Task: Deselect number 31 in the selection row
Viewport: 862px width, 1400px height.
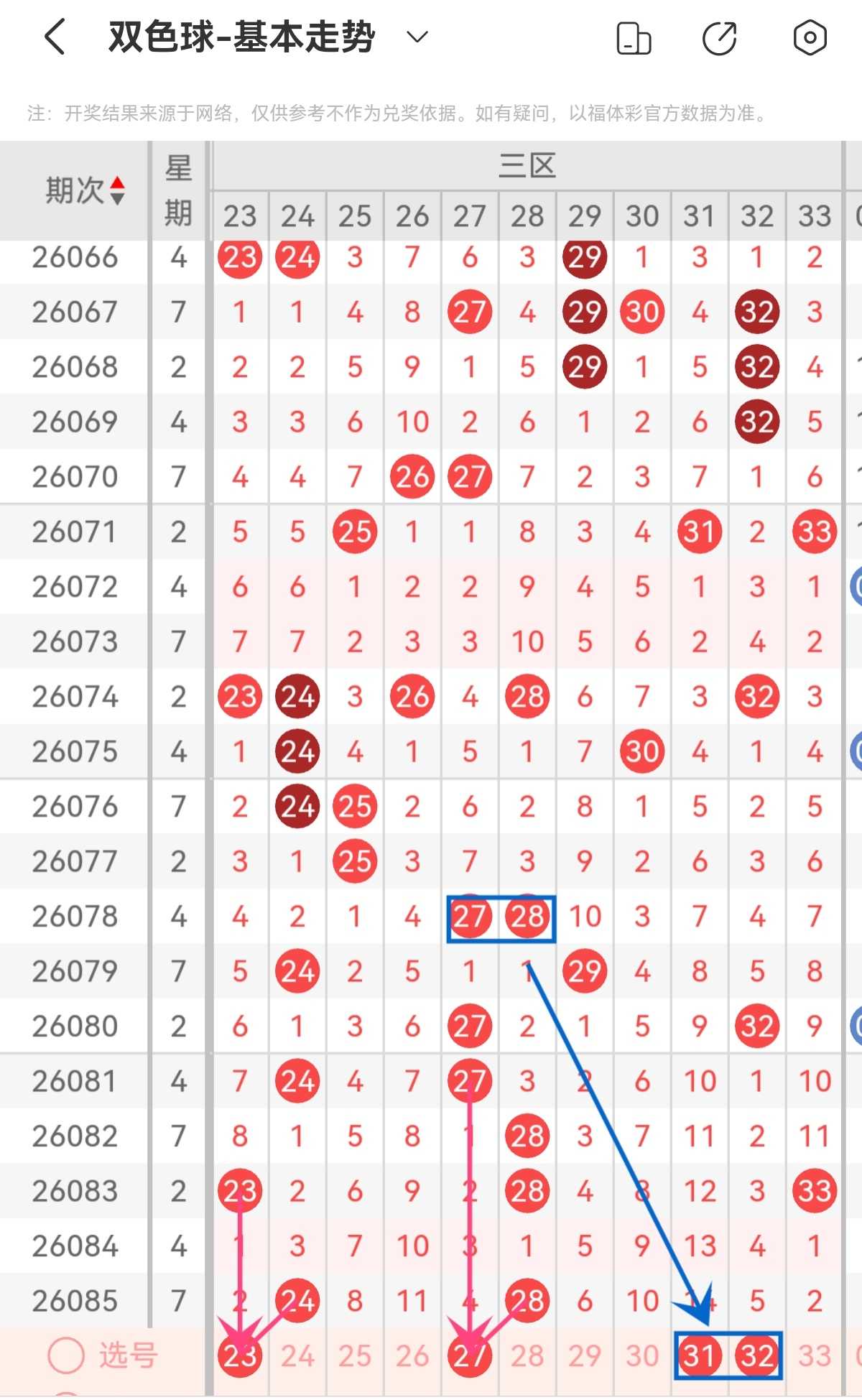Action: coord(700,1355)
